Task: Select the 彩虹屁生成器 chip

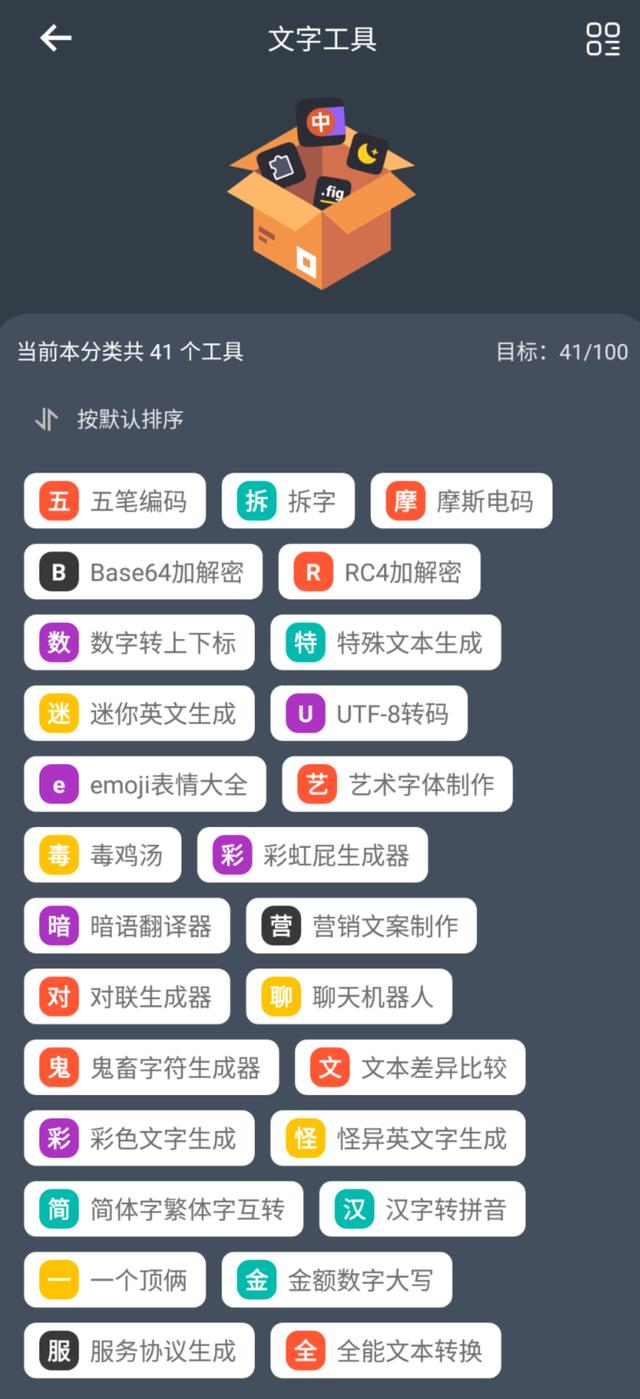Action: click(x=313, y=856)
